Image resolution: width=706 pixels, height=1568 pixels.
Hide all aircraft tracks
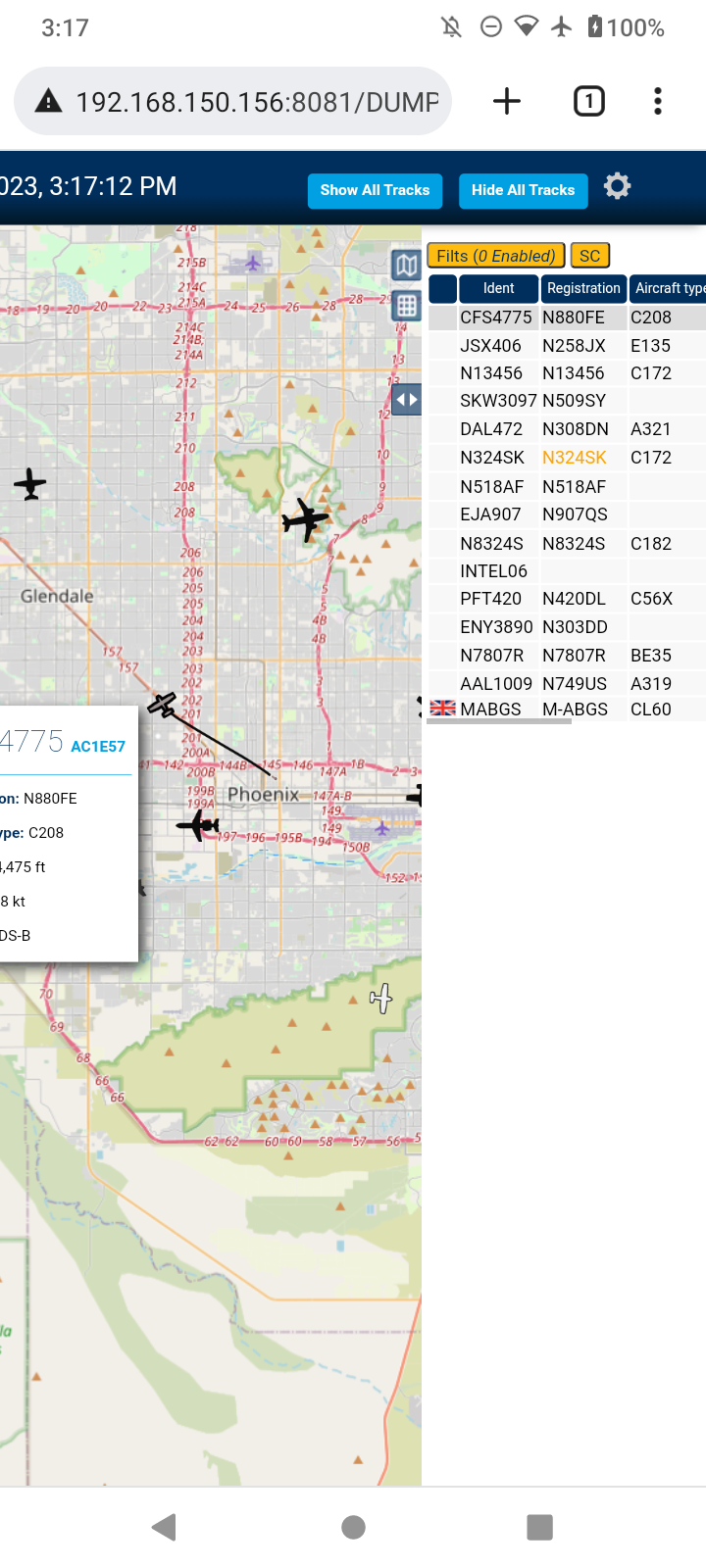click(523, 190)
